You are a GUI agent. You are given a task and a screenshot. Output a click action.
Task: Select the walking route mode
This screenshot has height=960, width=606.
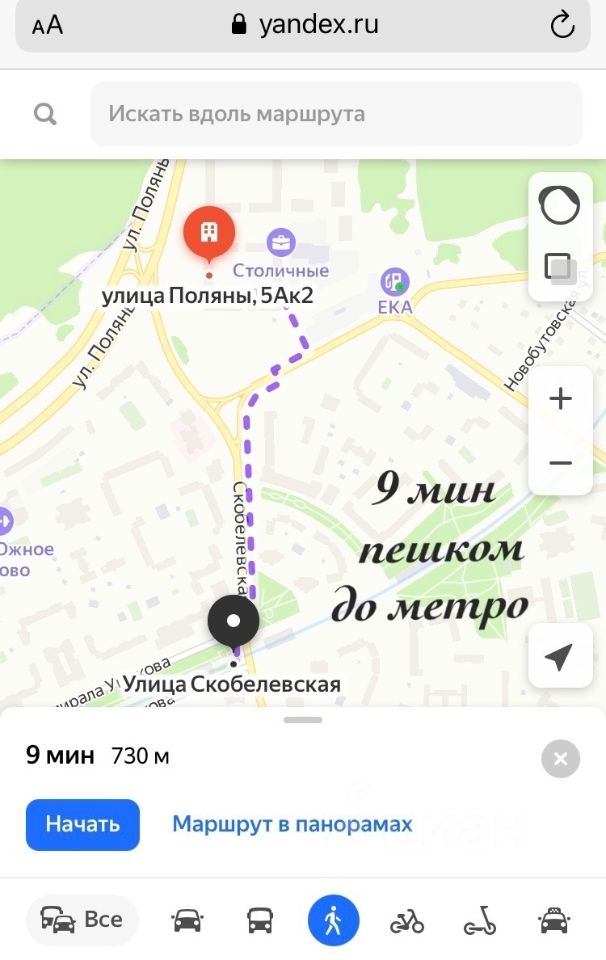[x=333, y=920]
